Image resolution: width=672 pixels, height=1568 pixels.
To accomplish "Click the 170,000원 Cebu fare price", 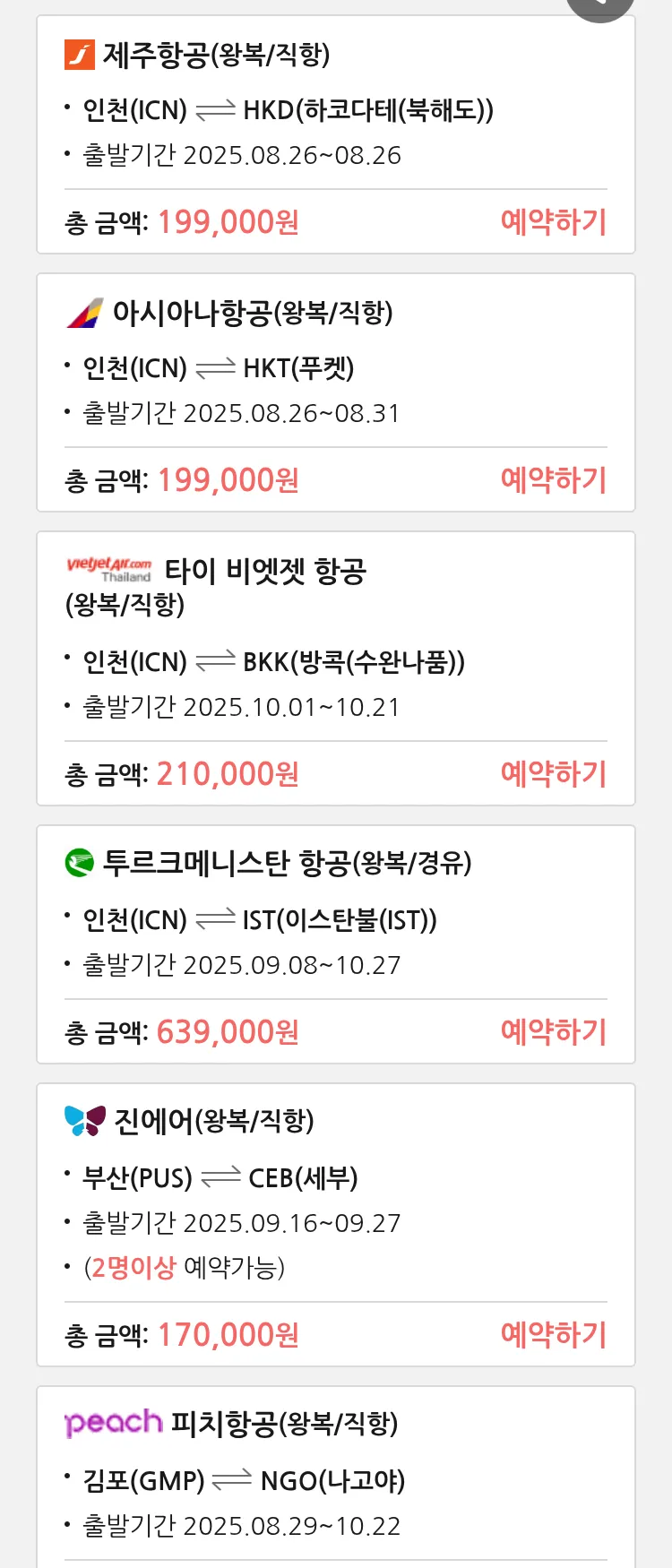I will (x=227, y=1334).
